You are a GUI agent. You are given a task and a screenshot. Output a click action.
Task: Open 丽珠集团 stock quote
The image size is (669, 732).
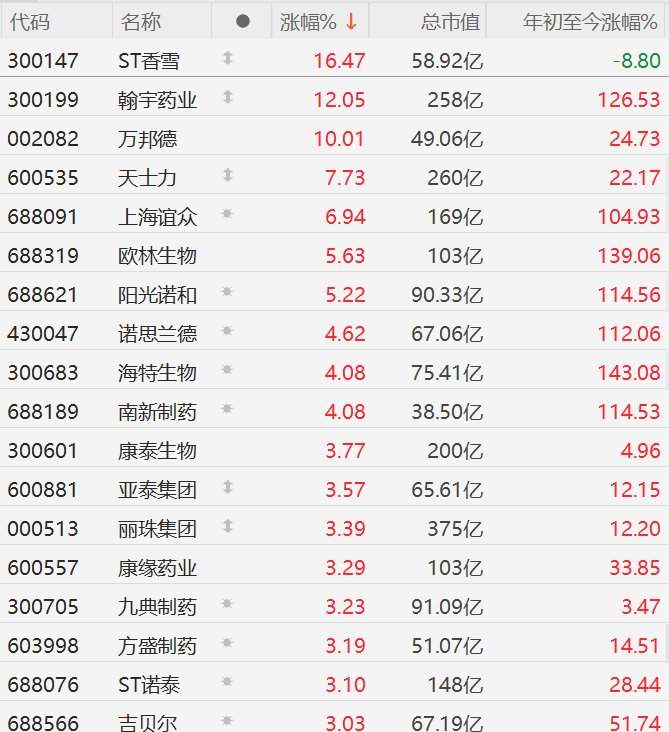point(157,529)
